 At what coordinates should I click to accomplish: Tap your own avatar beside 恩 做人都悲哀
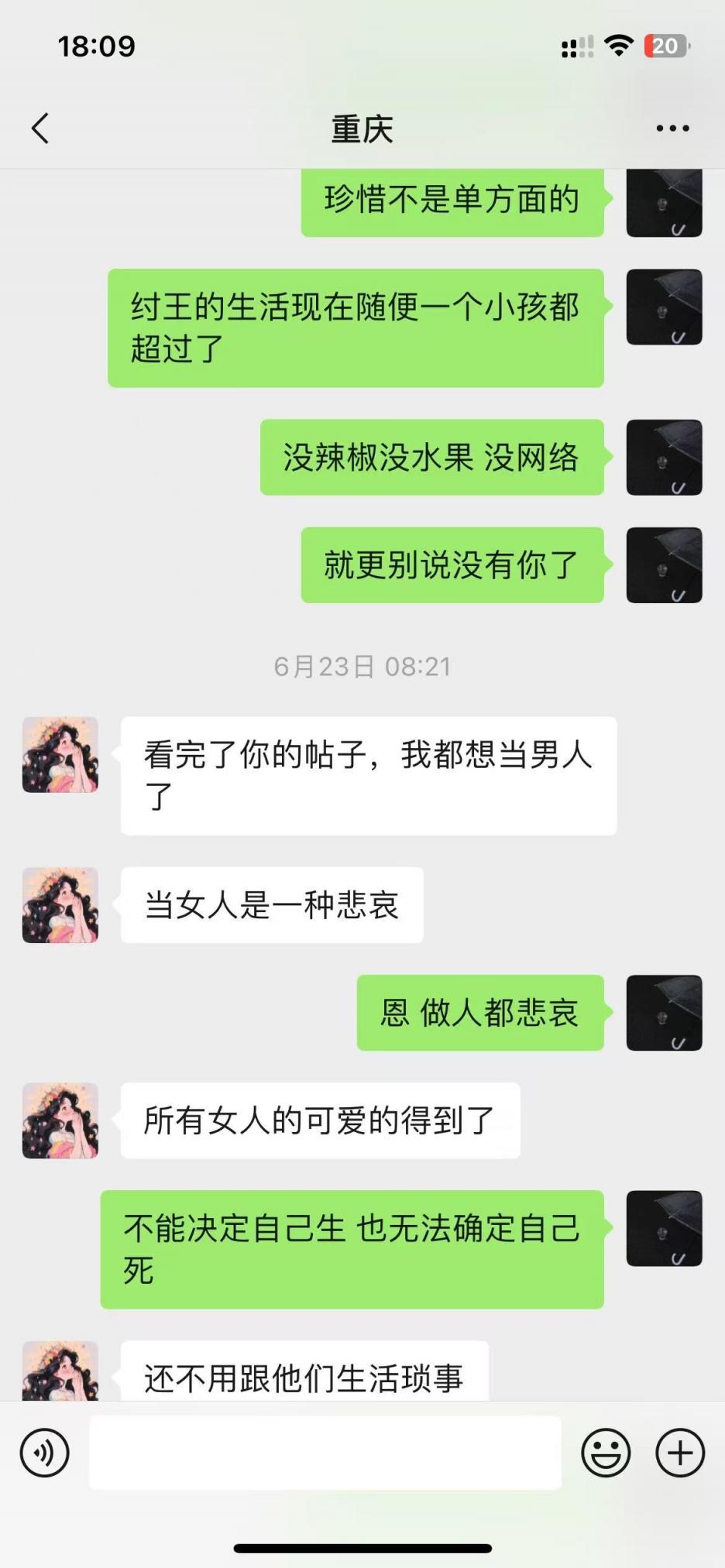pos(664,1013)
